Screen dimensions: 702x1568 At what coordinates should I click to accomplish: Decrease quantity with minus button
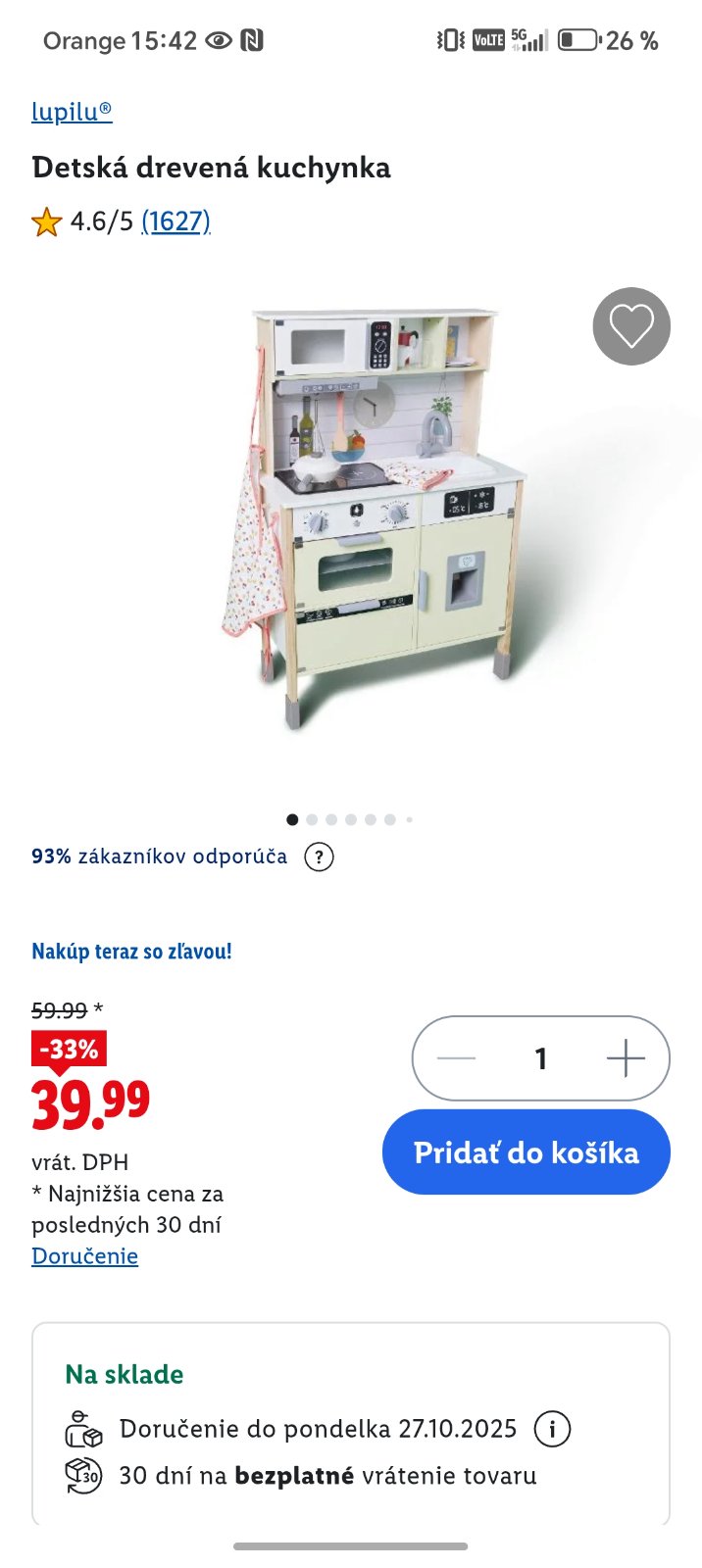pyautogui.click(x=456, y=1058)
